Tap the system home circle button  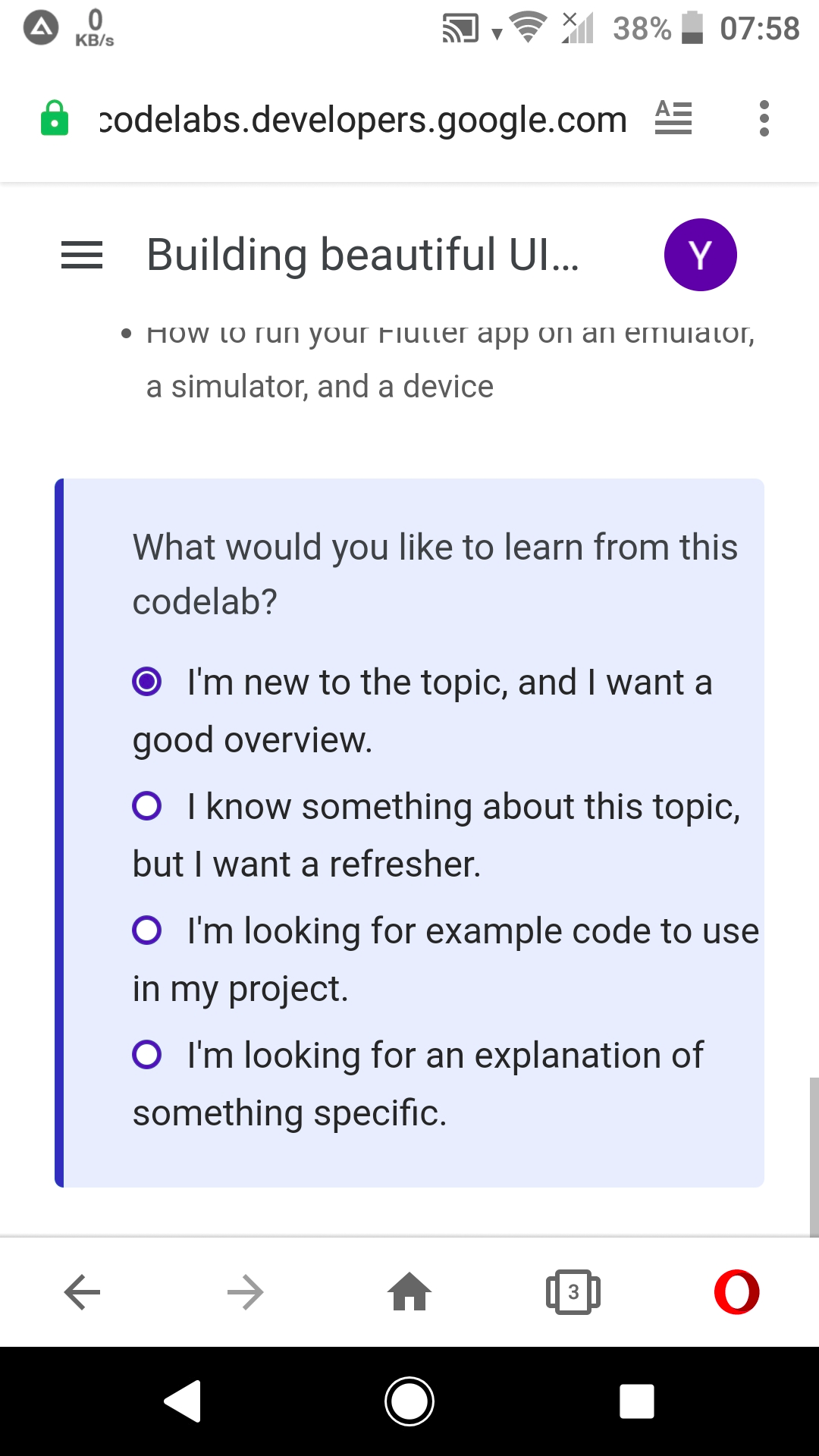pos(409,1401)
